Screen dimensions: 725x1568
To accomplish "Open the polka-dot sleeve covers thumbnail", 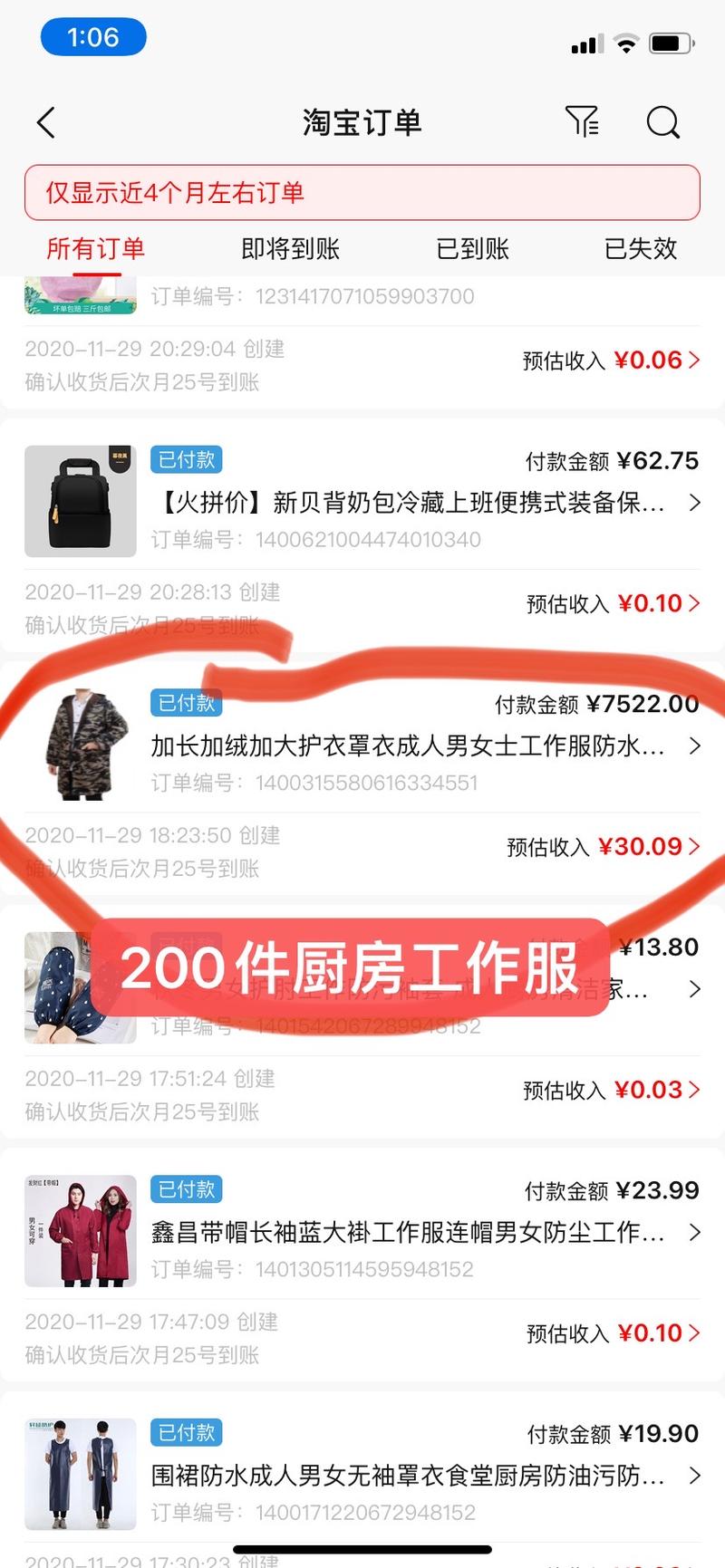I will [80, 987].
